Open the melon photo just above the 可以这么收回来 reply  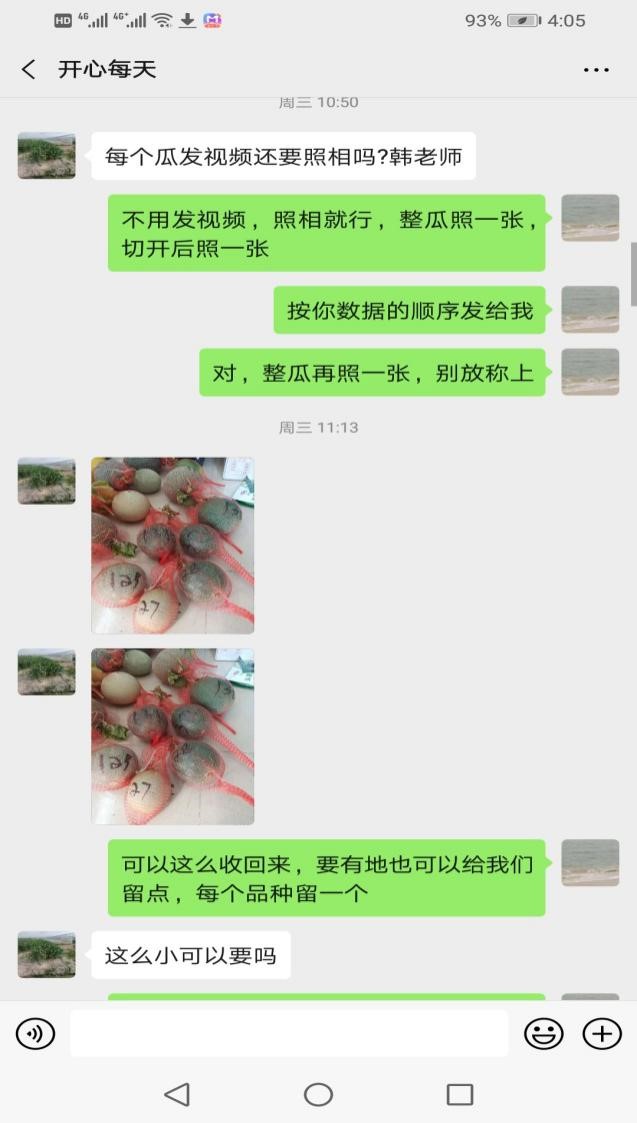point(173,736)
